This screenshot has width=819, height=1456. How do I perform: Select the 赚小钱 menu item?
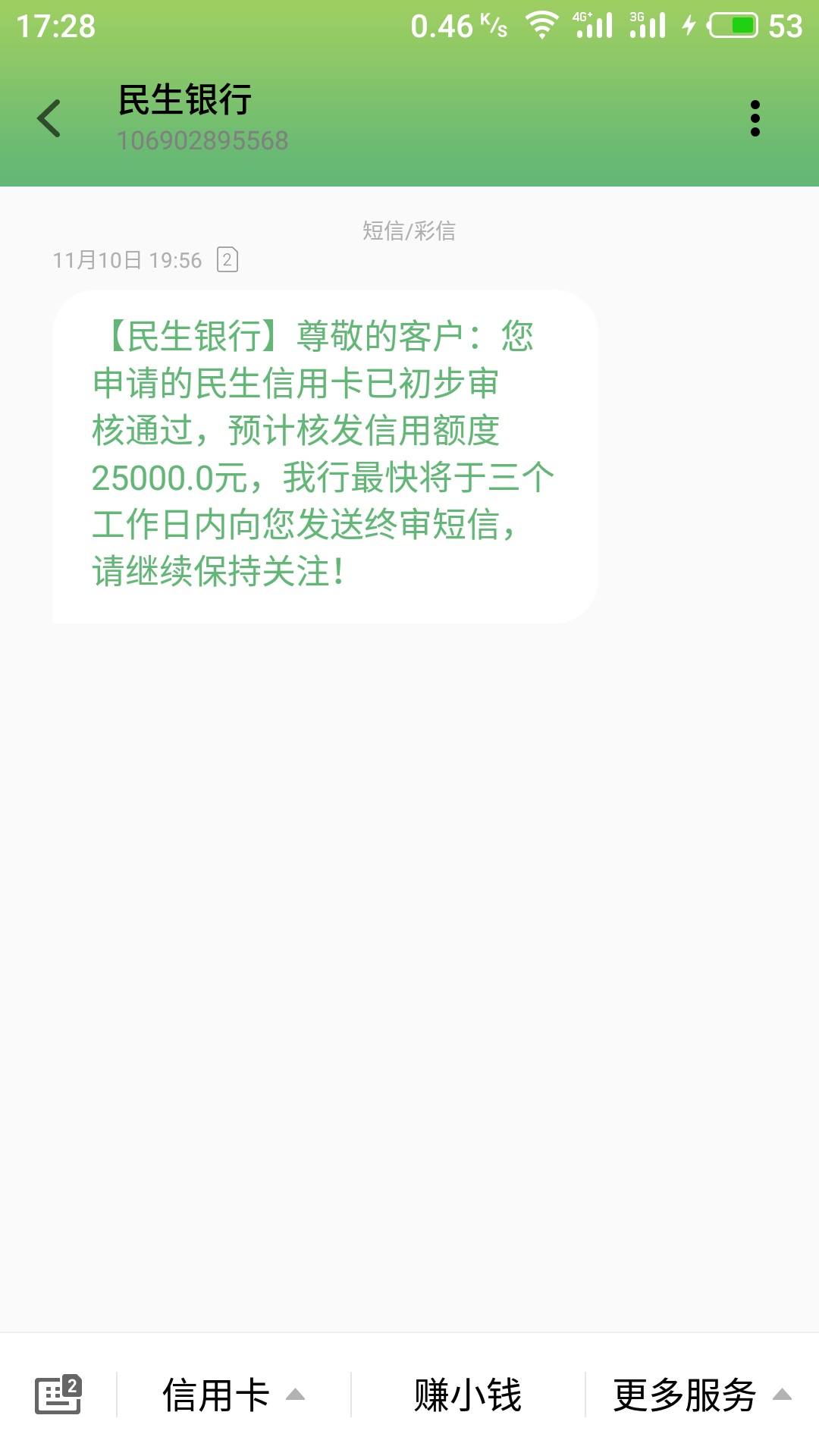click(x=466, y=1394)
